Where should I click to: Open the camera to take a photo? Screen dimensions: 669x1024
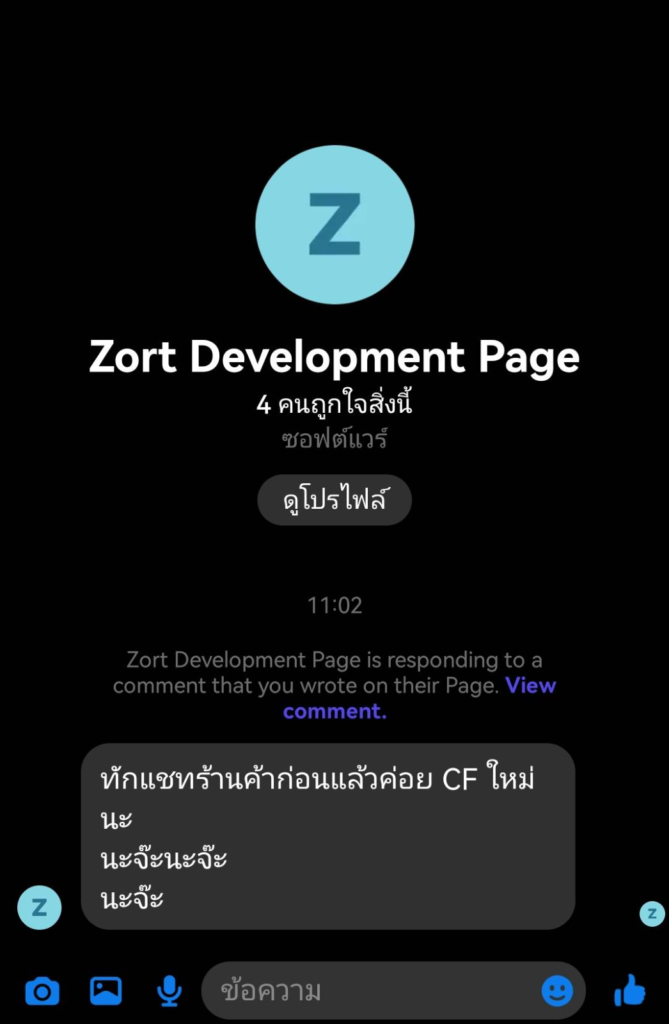[41, 991]
